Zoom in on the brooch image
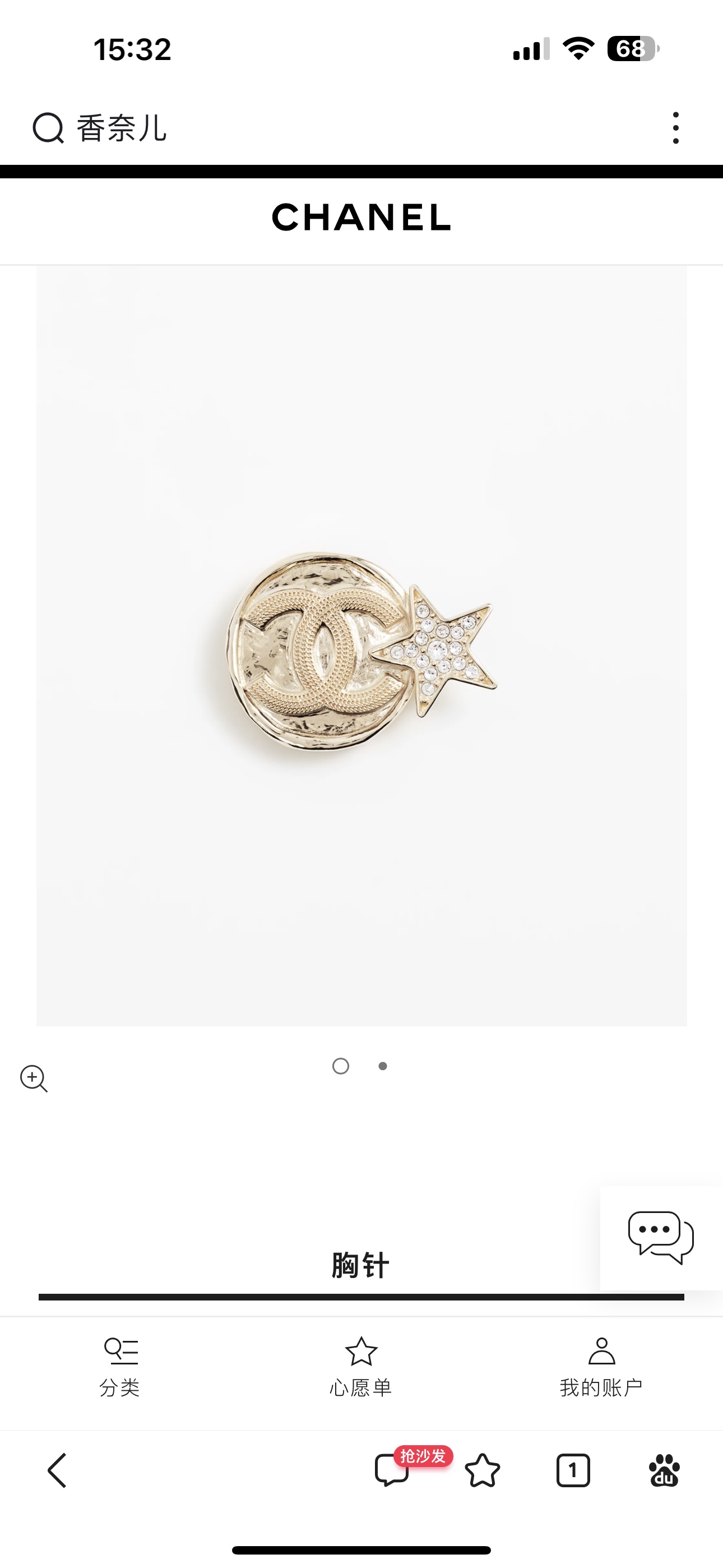 click(x=34, y=1078)
